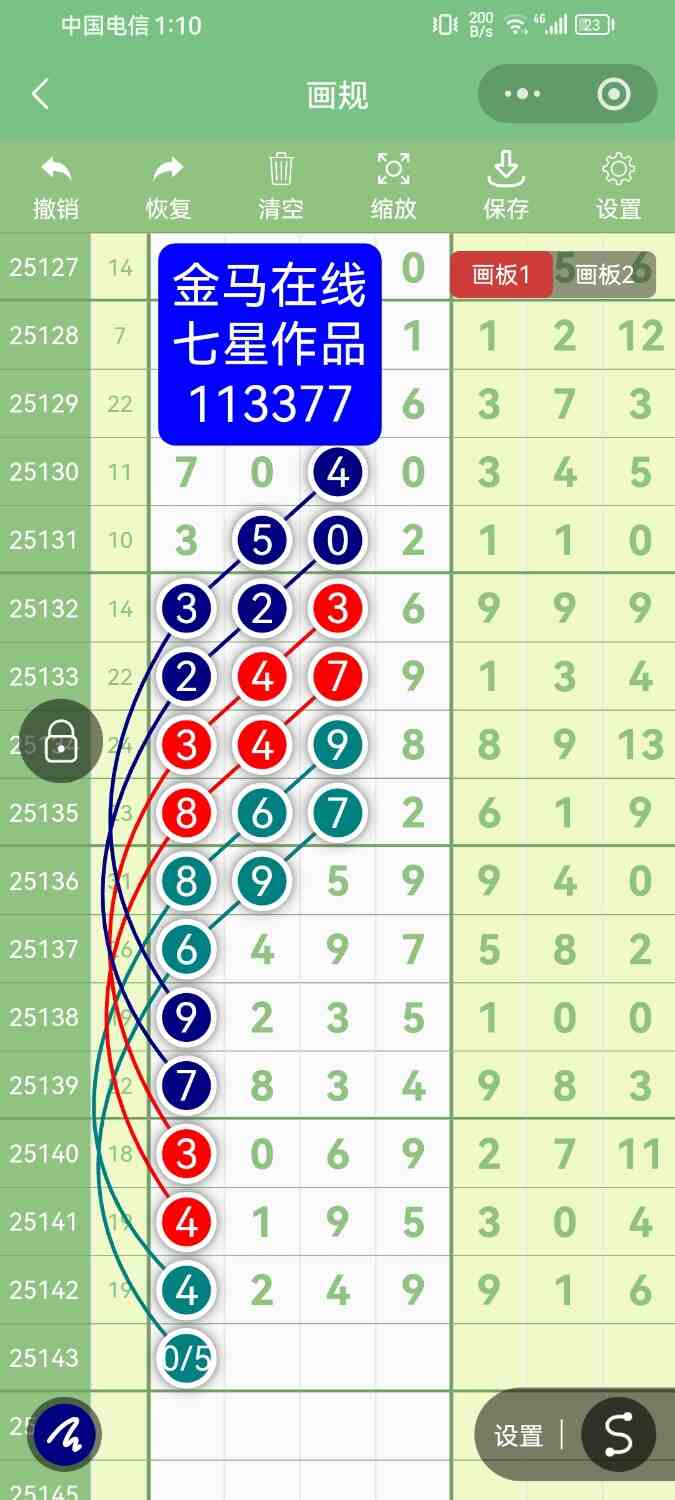Viewport: 675px width, 1500px height.
Task: Switch to 画板2
Action: pyautogui.click(x=605, y=275)
